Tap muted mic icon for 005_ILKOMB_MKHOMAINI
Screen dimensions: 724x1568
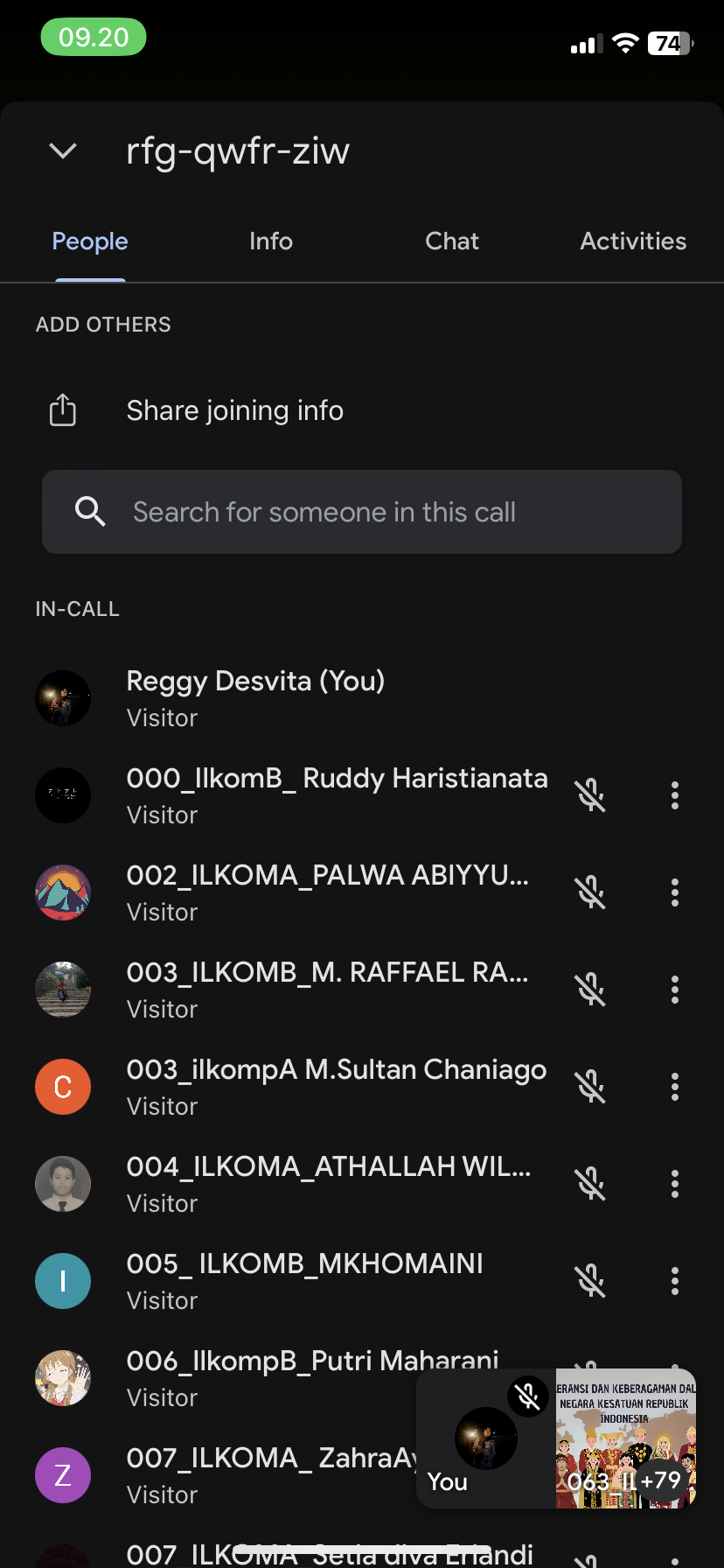(590, 1281)
